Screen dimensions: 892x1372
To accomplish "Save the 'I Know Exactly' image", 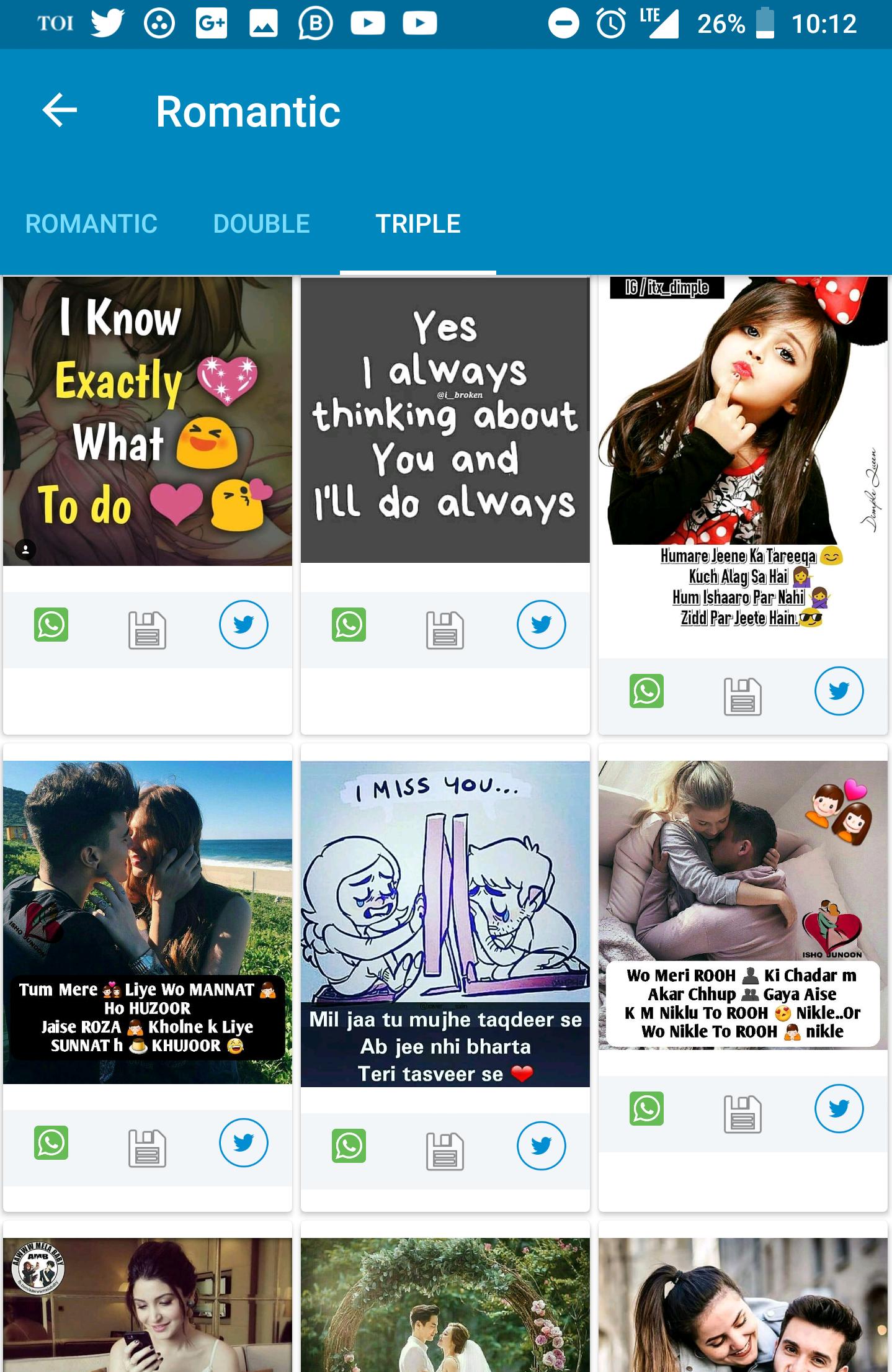I will 147,630.
